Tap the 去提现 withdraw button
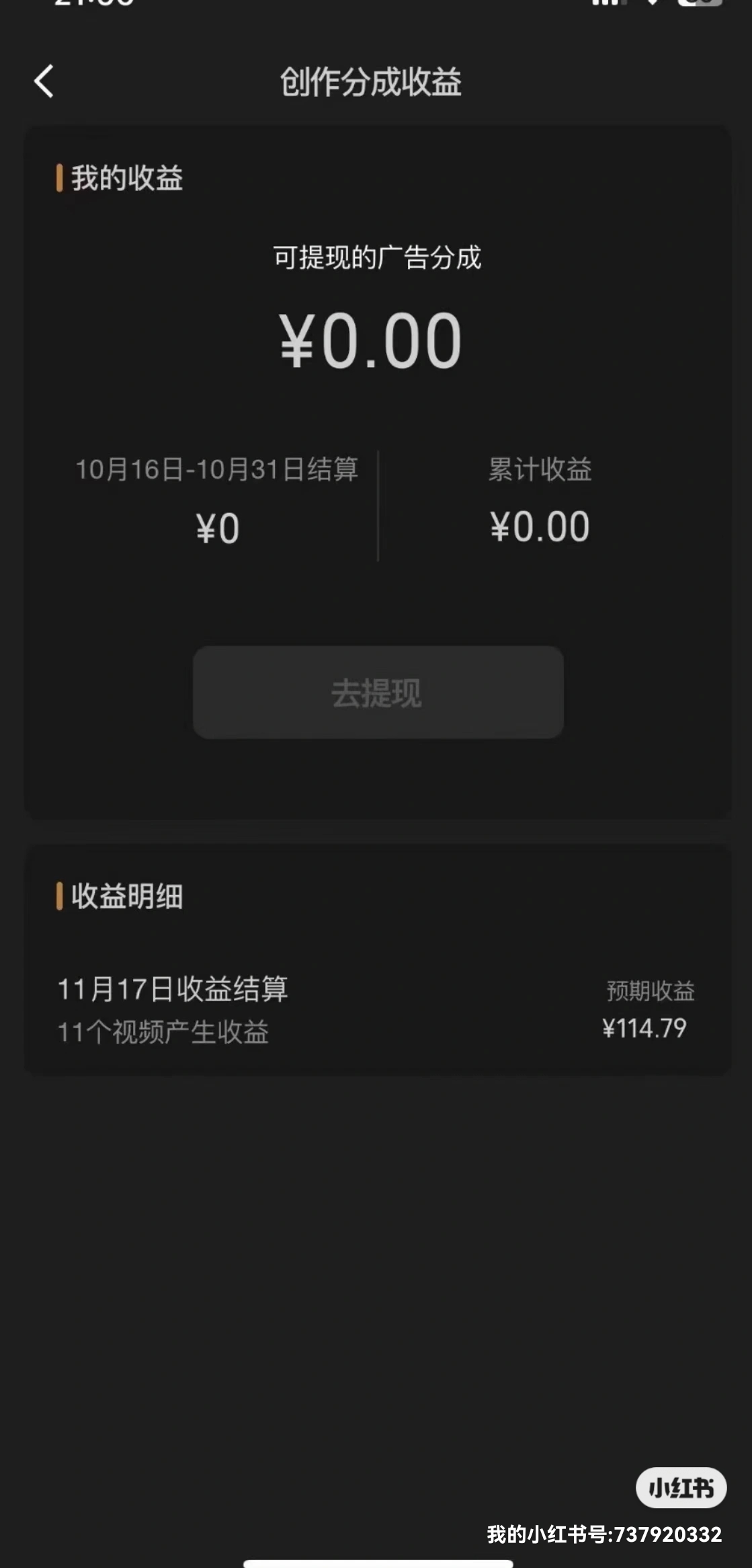This screenshot has width=752, height=1568. [x=378, y=693]
